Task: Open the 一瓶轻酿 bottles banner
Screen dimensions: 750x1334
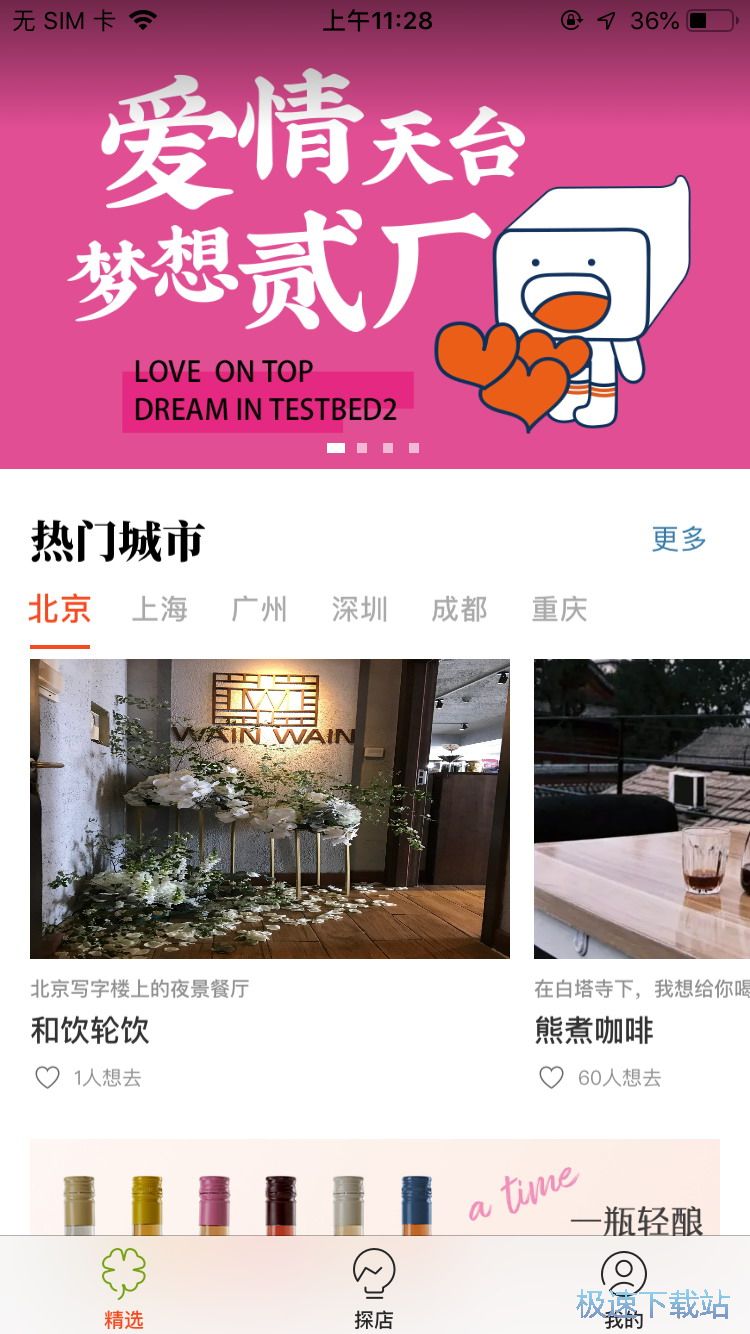Action: 375,1188
